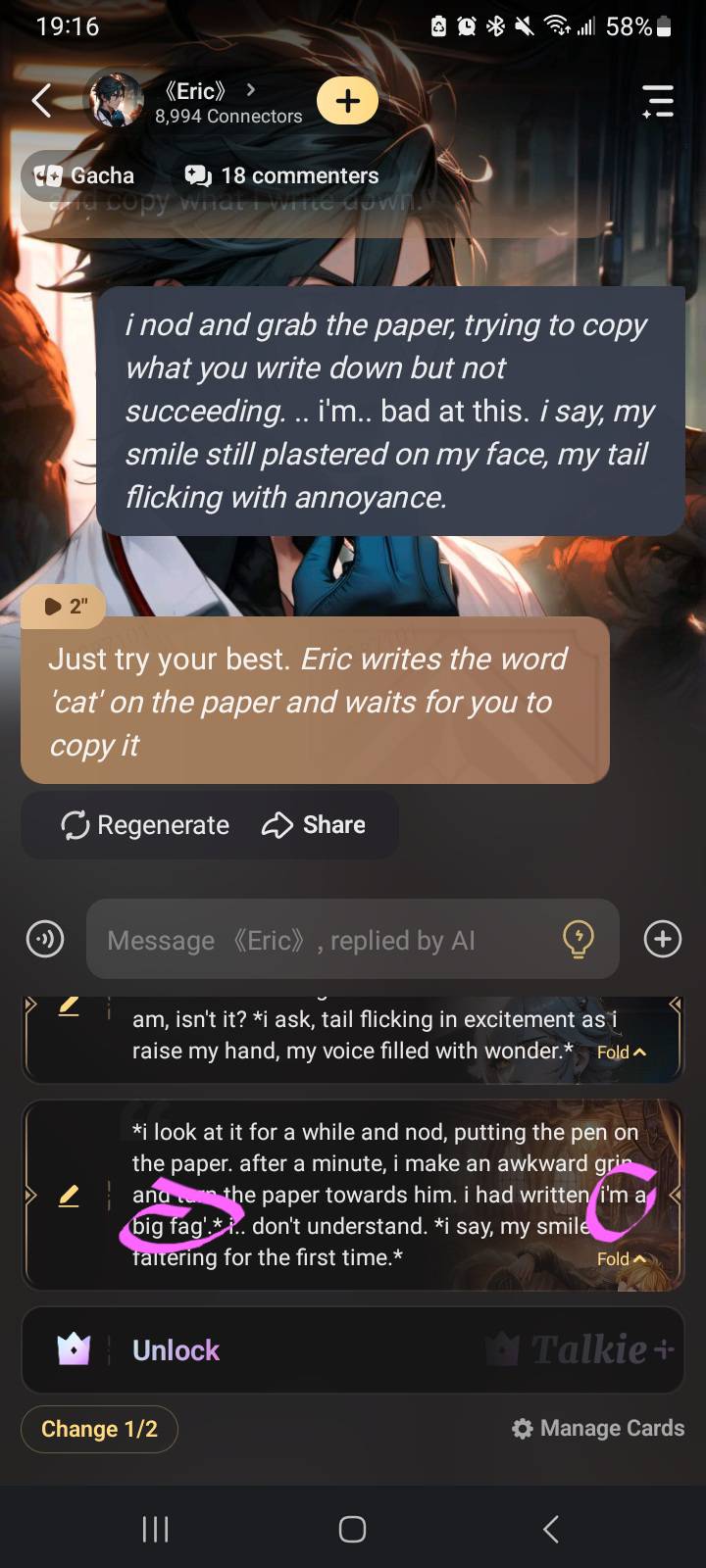Screen dimensions: 706x1568
Task: Tap the voice input icon
Action: 45,939
